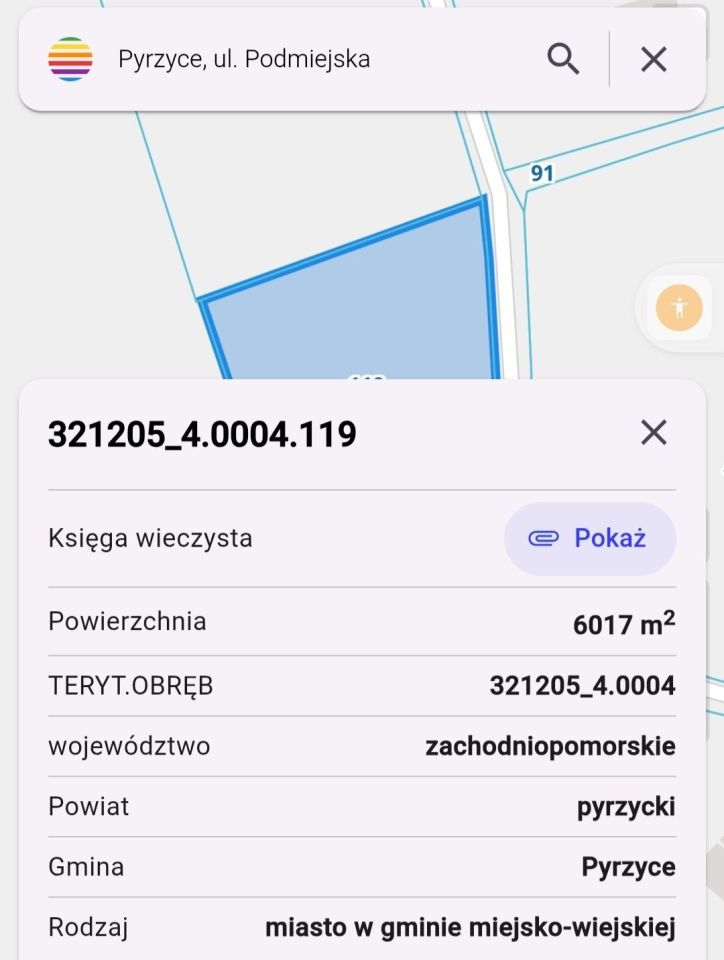Click the paperclip icon inside the Pokaż button
724x960 pixels.
point(545,538)
